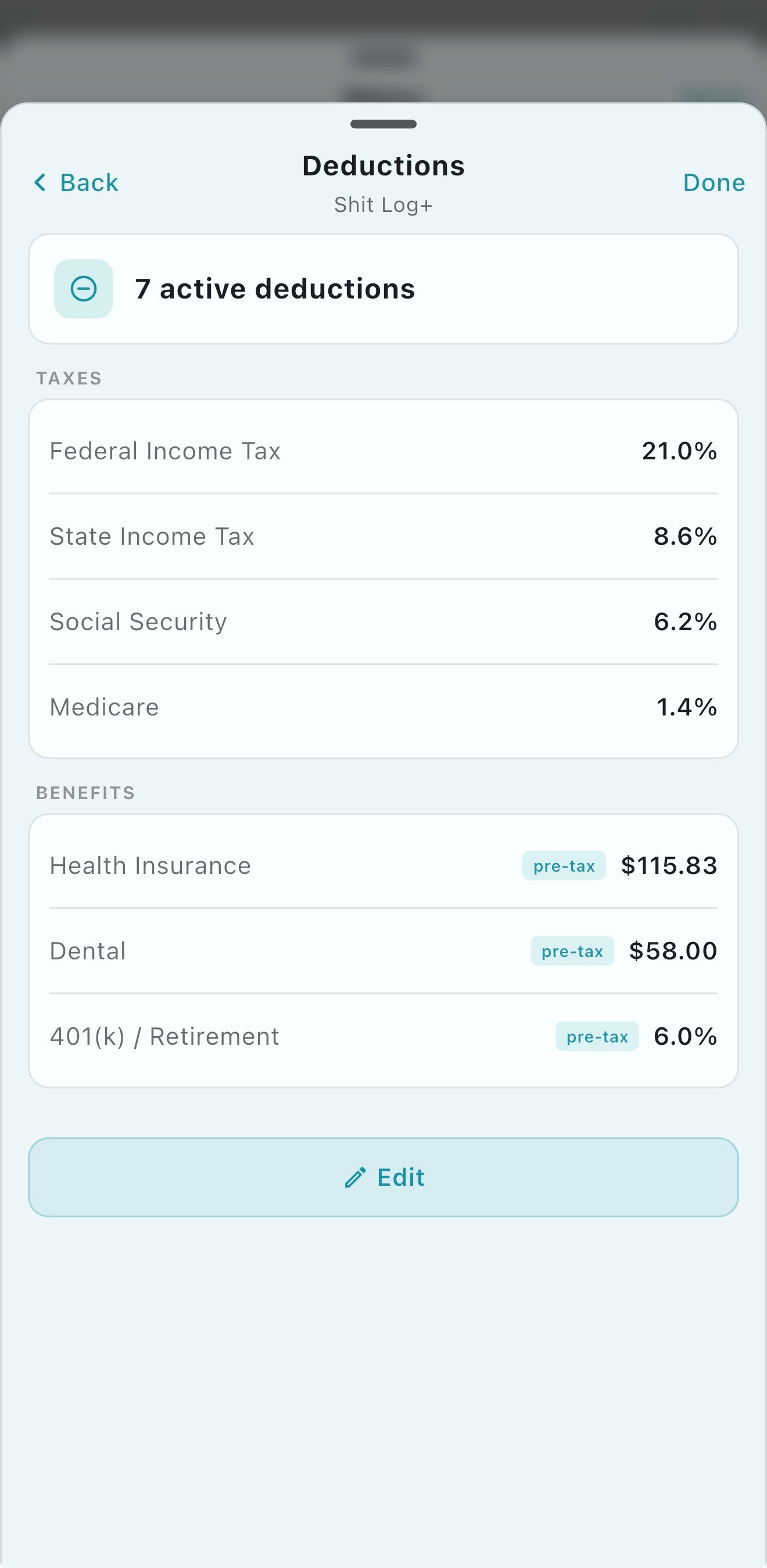
Task: Click the minus-circle deductions icon
Action: click(83, 289)
